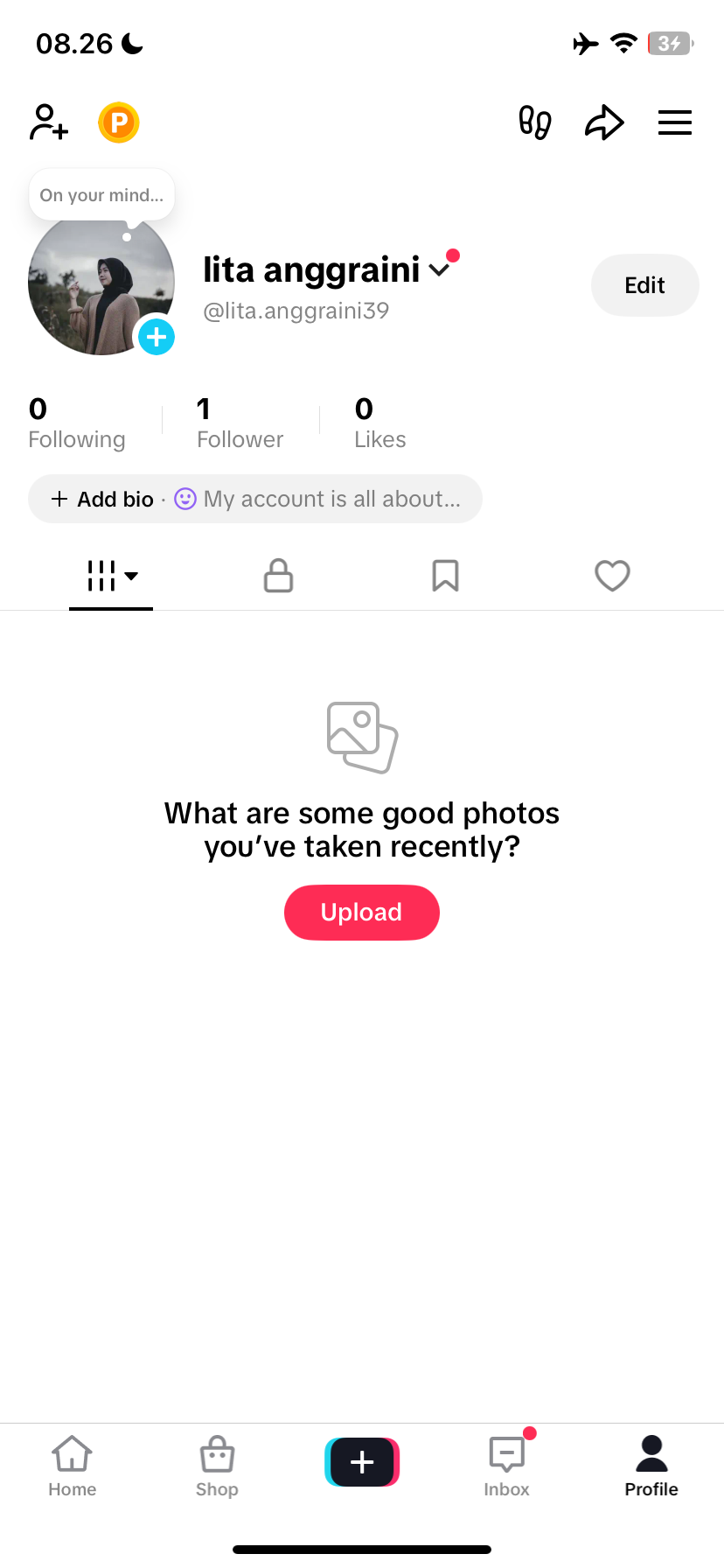The height and width of the screenshot is (1568, 724).
Task: Add a new profile photo story
Action: [x=157, y=337]
